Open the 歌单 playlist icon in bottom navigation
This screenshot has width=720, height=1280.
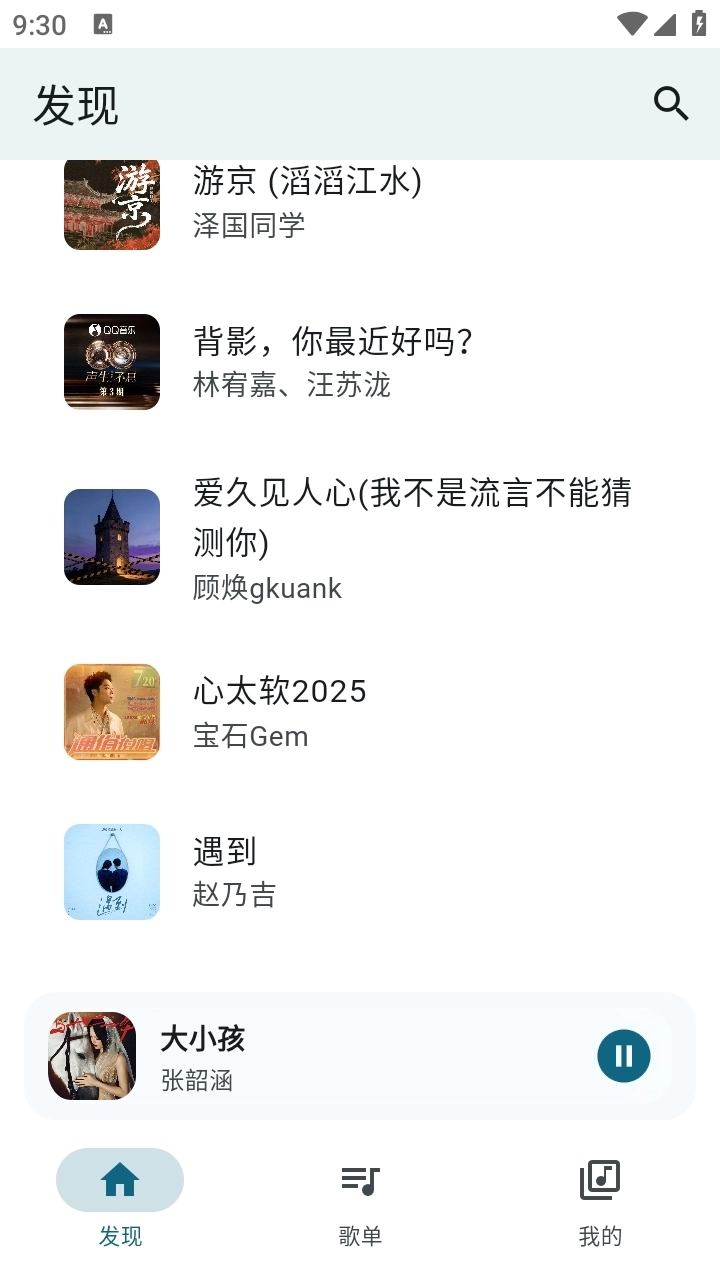pyautogui.click(x=360, y=1180)
